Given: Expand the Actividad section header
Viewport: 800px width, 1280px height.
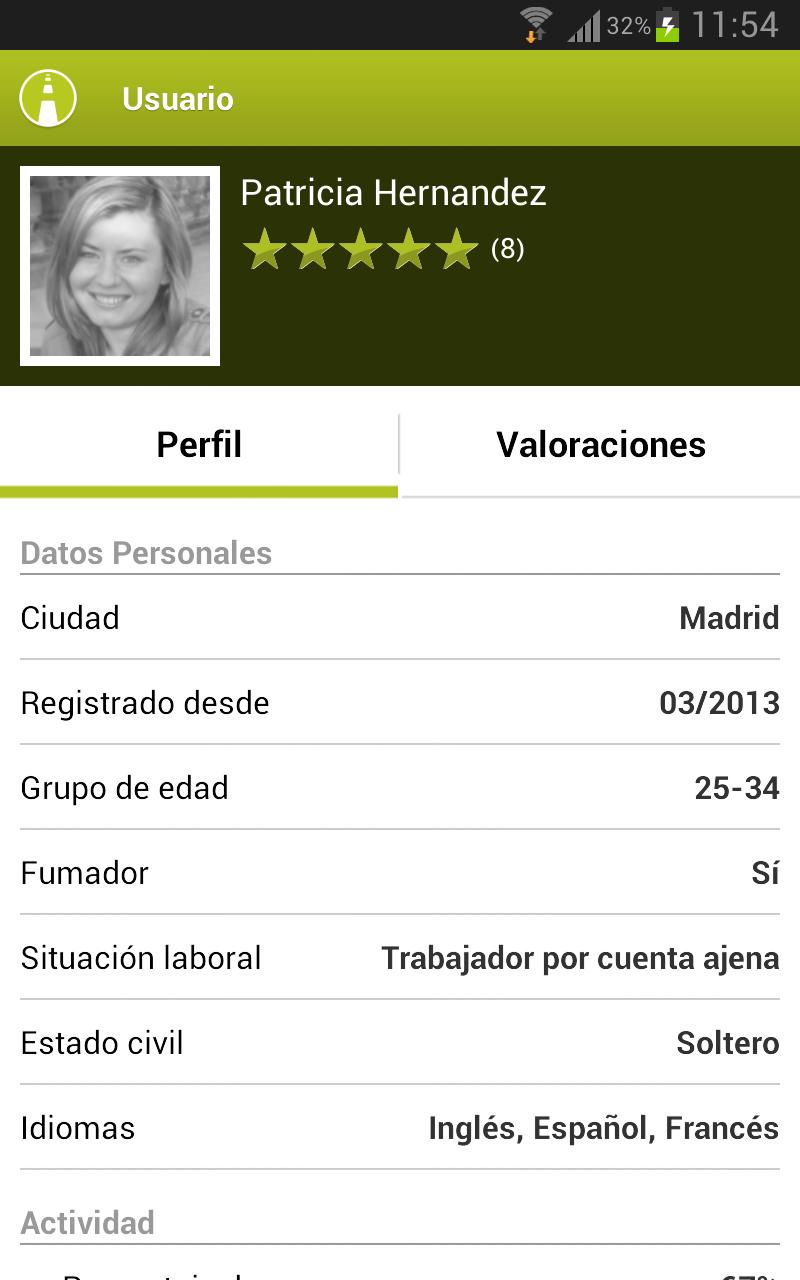Looking at the screenshot, I should [x=85, y=1222].
